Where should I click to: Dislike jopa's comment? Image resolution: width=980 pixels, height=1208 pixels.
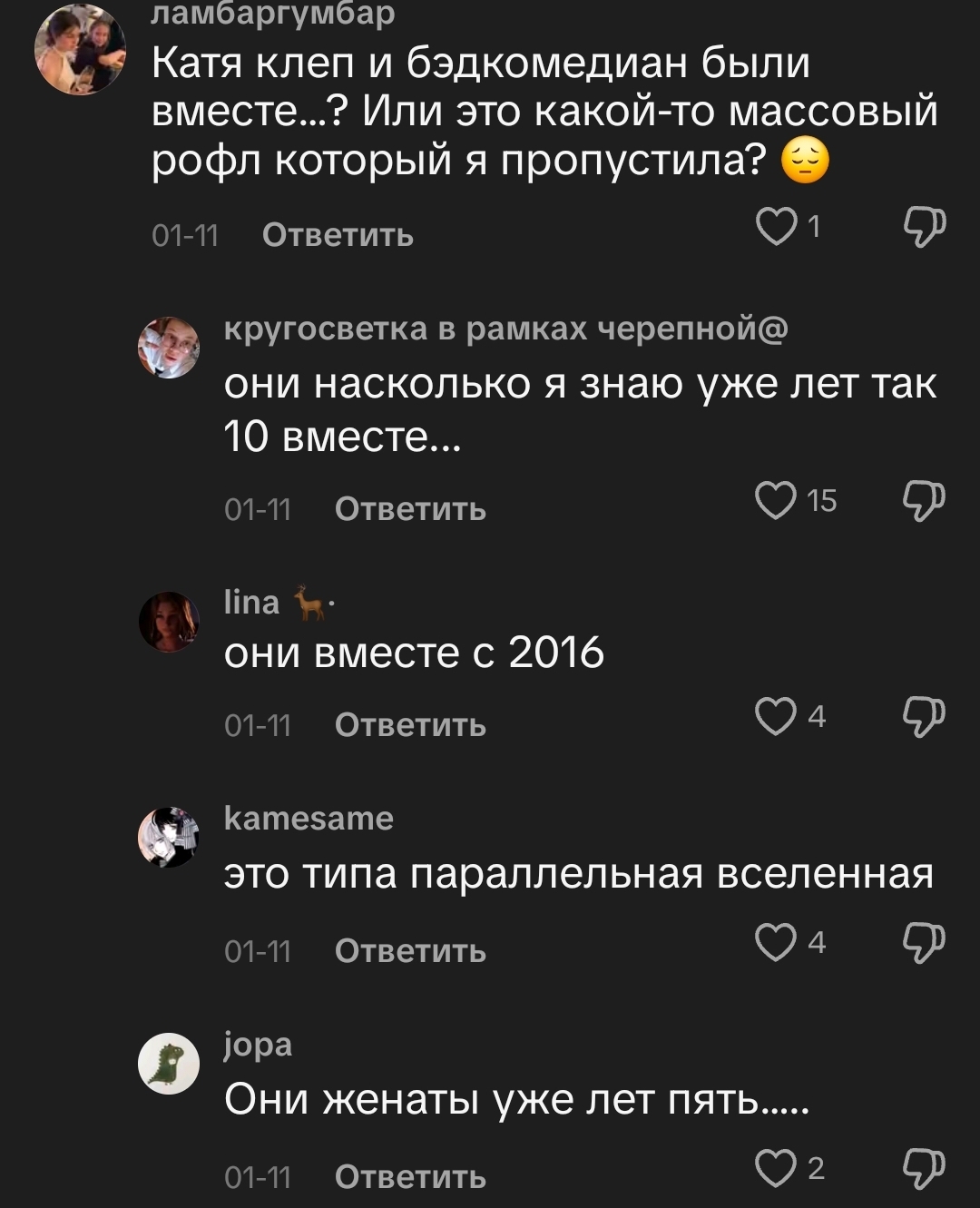click(924, 1169)
